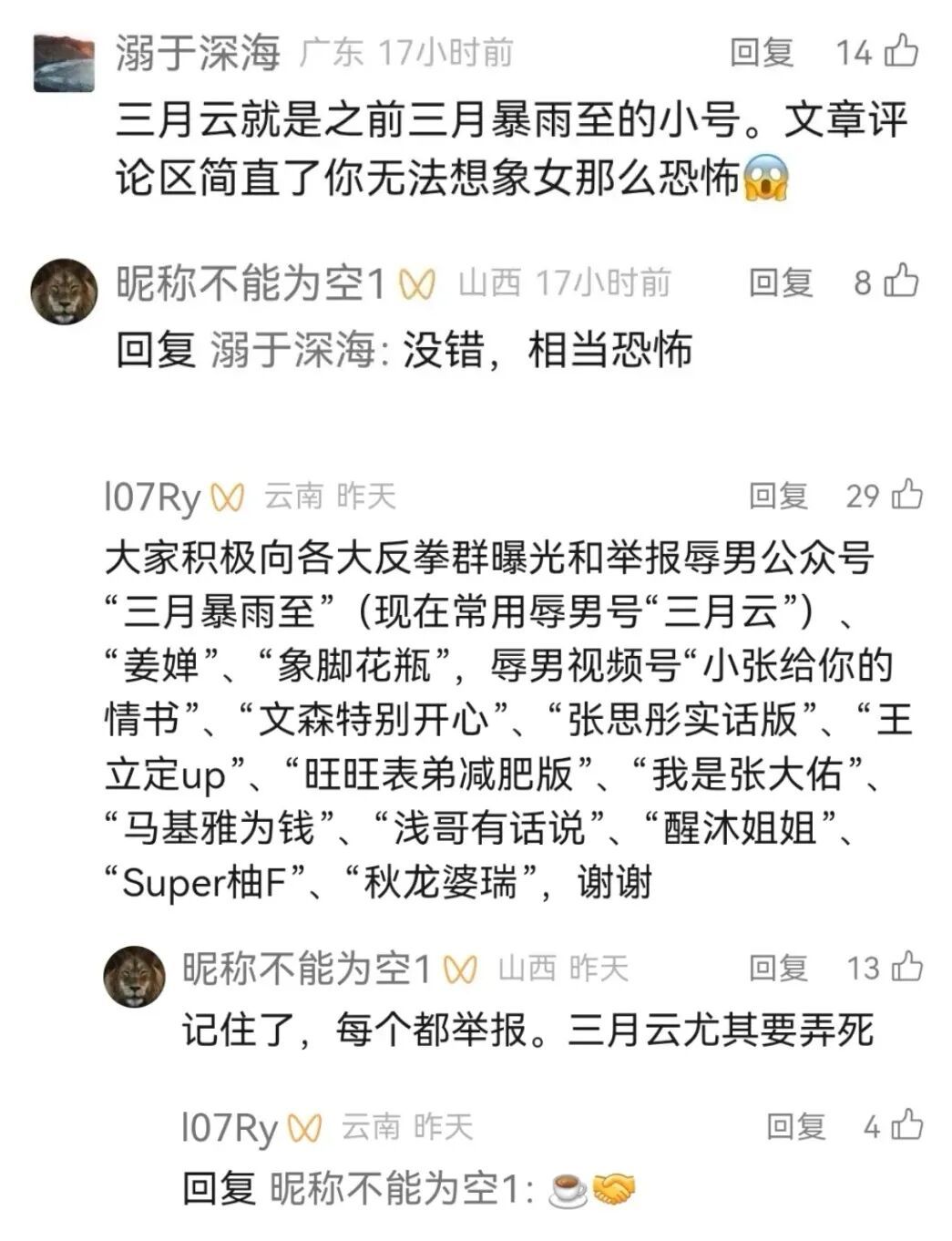Like l07Ry's comment with 29 likes
The height and width of the screenshot is (1241, 952).
pyautogui.click(x=907, y=495)
